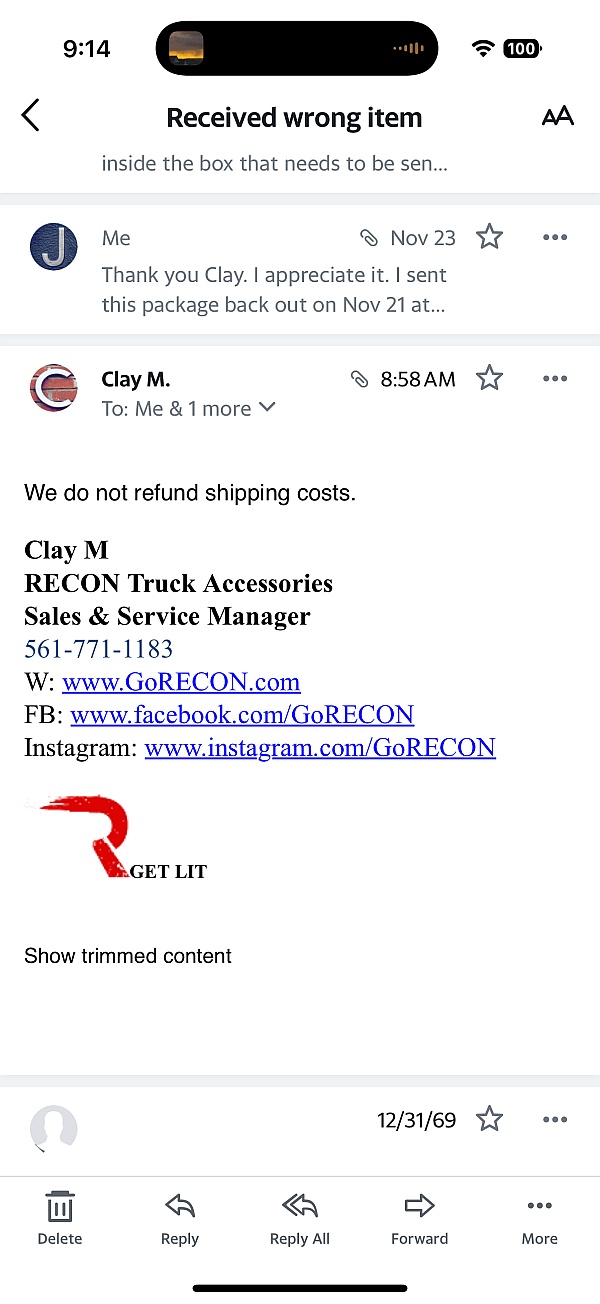The image size is (600, 1304).
Task: Forward this email
Action: tap(420, 1218)
